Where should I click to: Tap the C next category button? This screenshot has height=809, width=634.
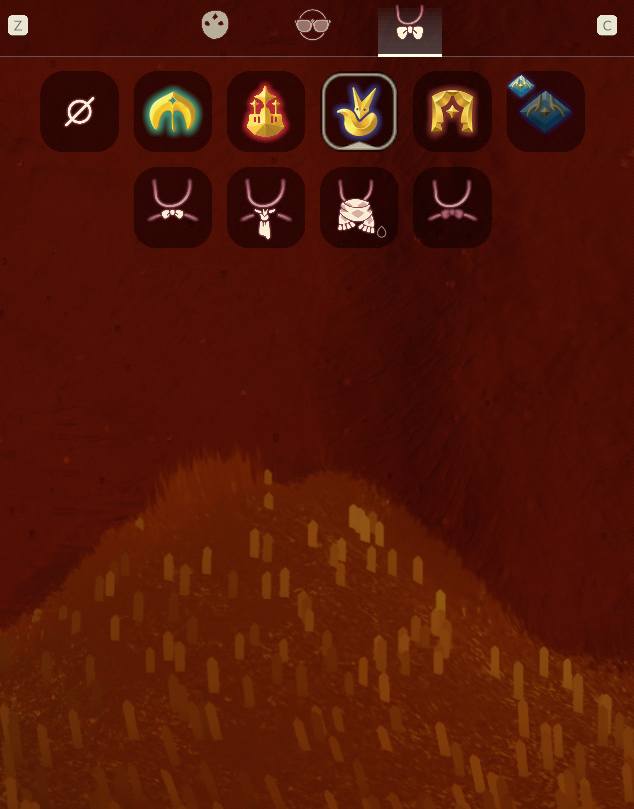(606, 26)
